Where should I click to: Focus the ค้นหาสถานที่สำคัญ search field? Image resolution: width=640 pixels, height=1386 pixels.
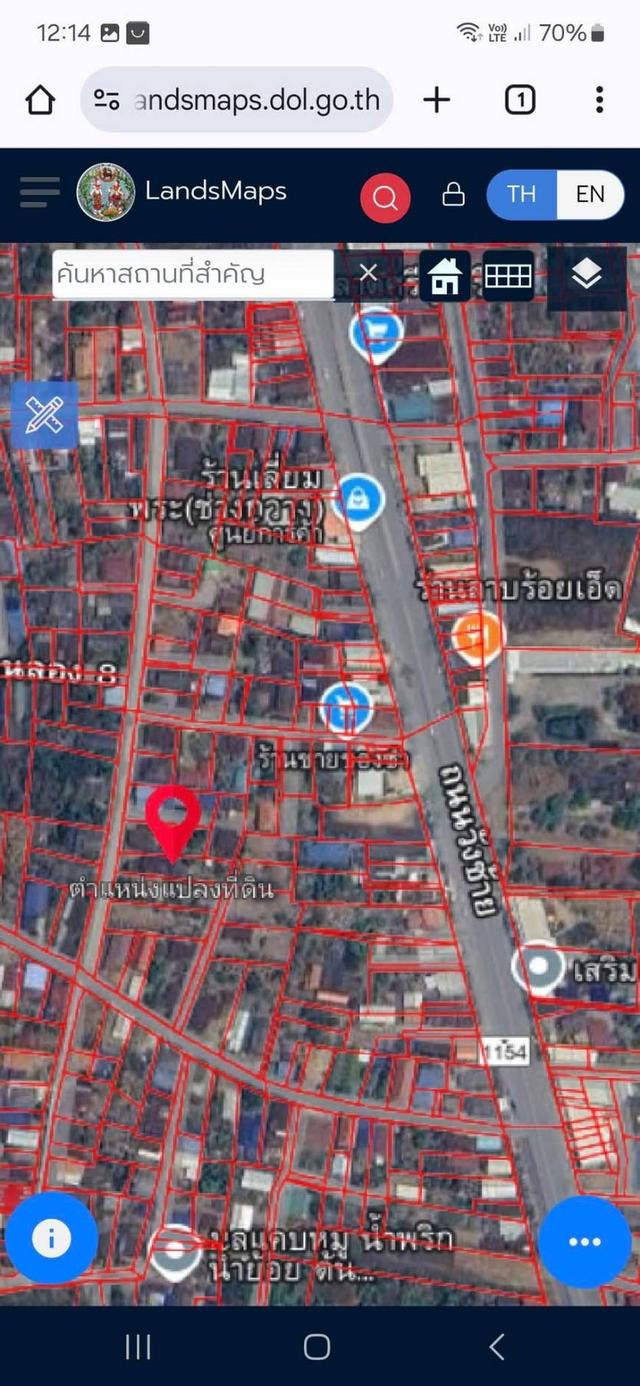click(x=190, y=273)
